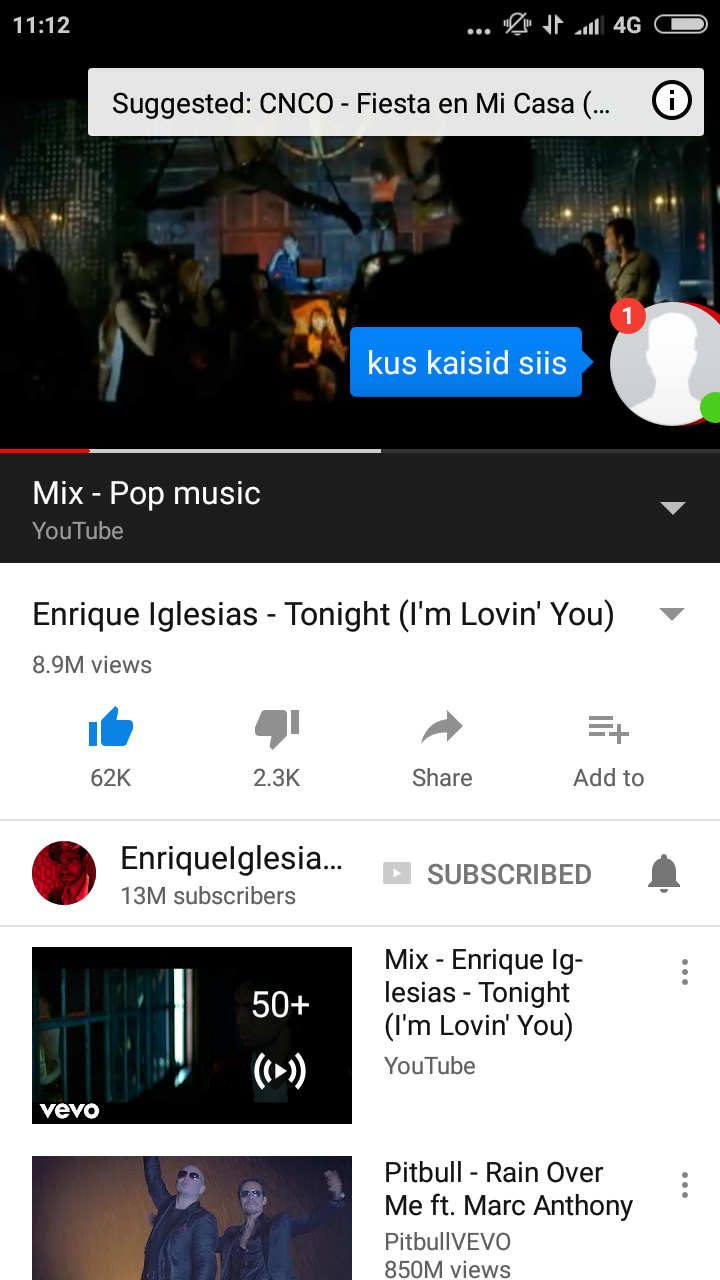Viewport: 720px width, 1280px height.
Task: Tap the info icon on suggested card
Action: (671, 100)
